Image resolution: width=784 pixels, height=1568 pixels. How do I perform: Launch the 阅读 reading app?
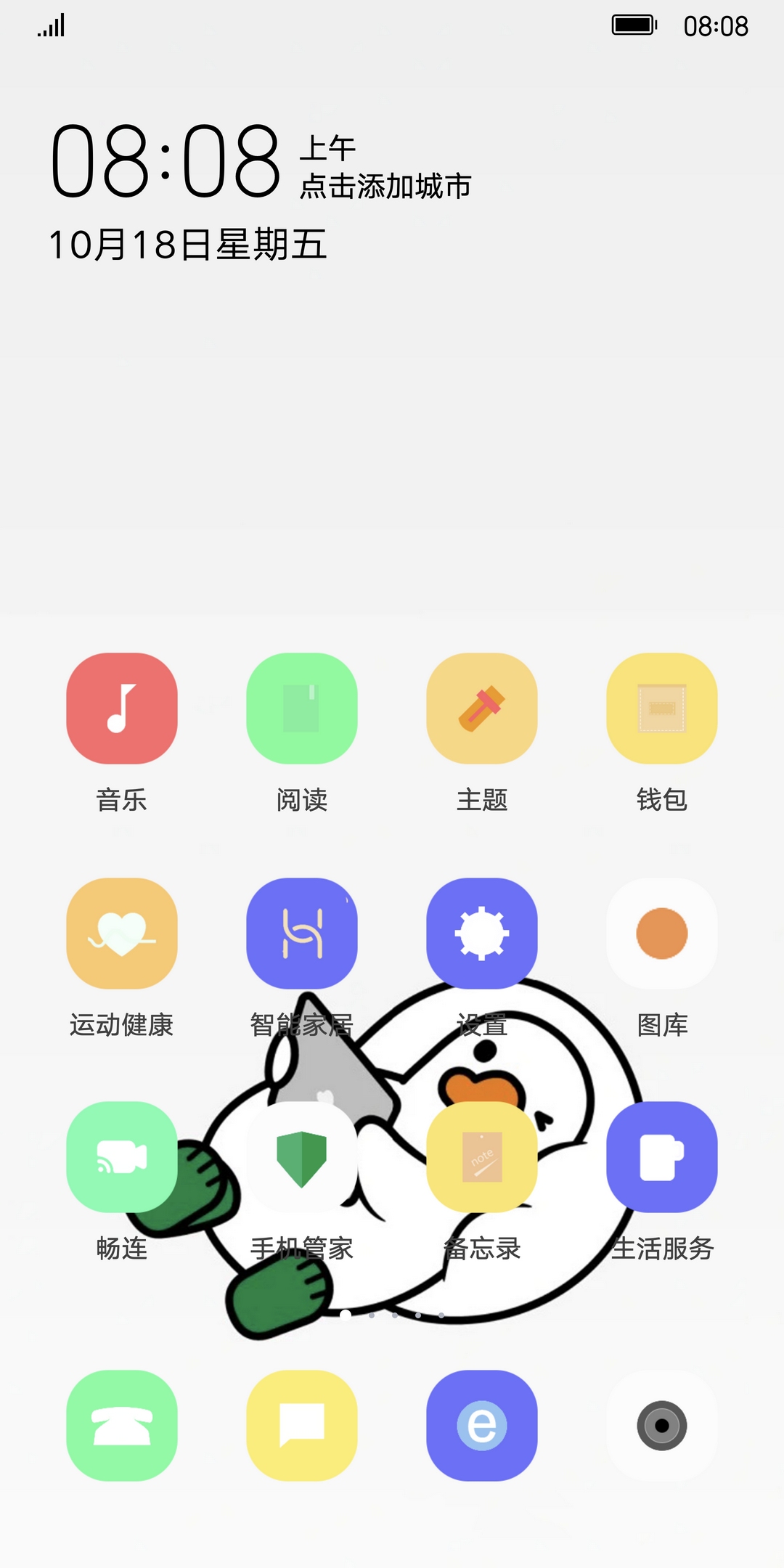pyautogui.click(x=302, y=708)
